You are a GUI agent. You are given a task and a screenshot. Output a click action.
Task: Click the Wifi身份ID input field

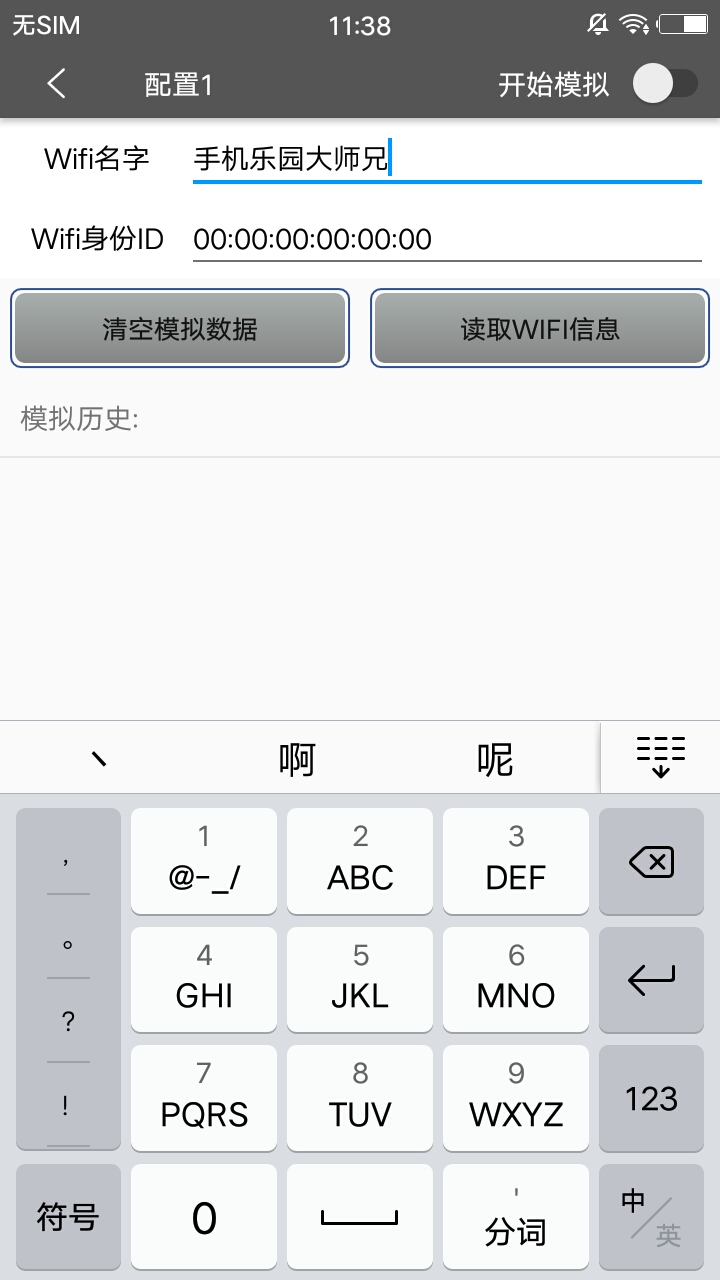pos(447,239)
